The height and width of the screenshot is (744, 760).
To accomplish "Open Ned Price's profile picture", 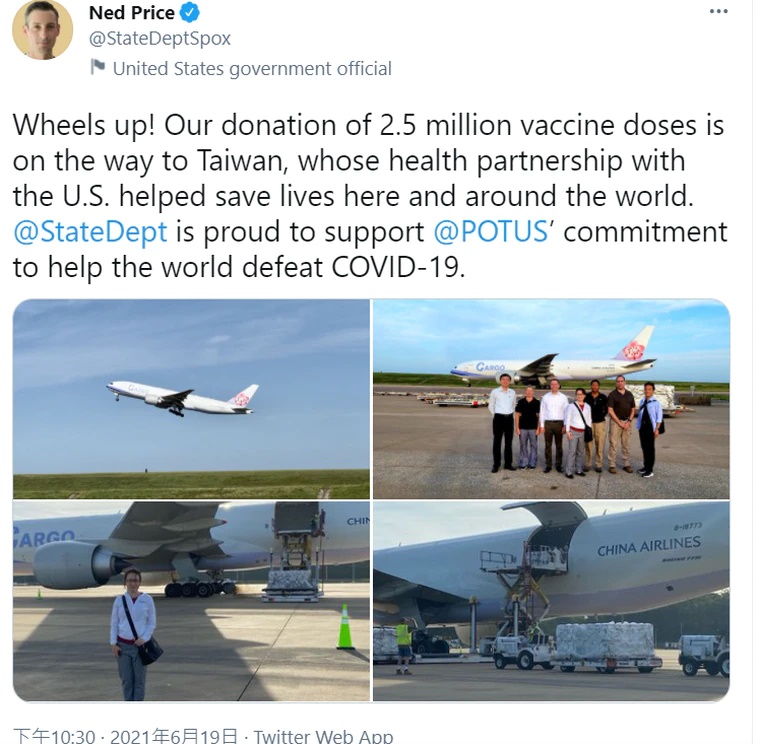I will tap(43, 29).
